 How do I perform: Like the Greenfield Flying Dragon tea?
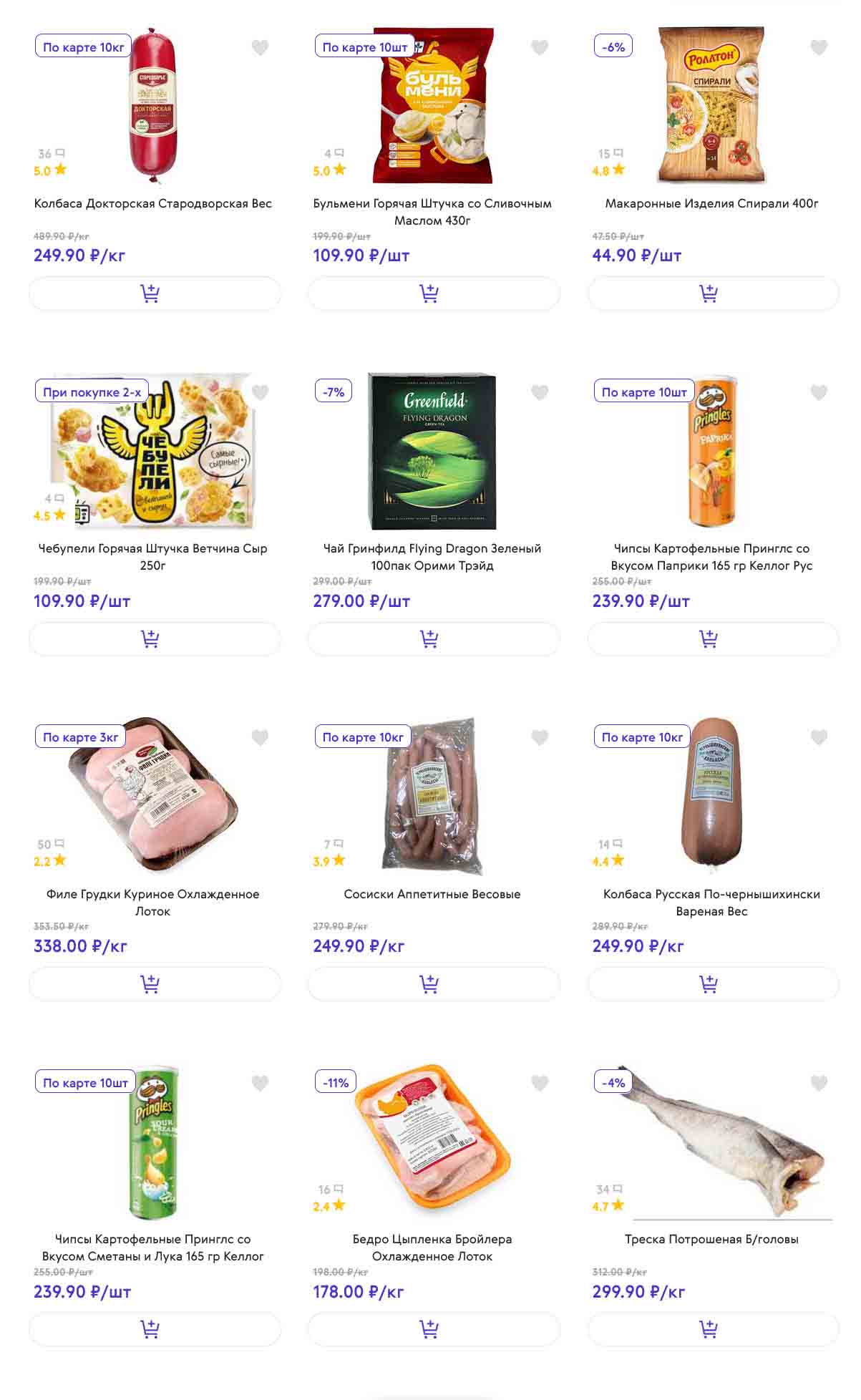540,392
